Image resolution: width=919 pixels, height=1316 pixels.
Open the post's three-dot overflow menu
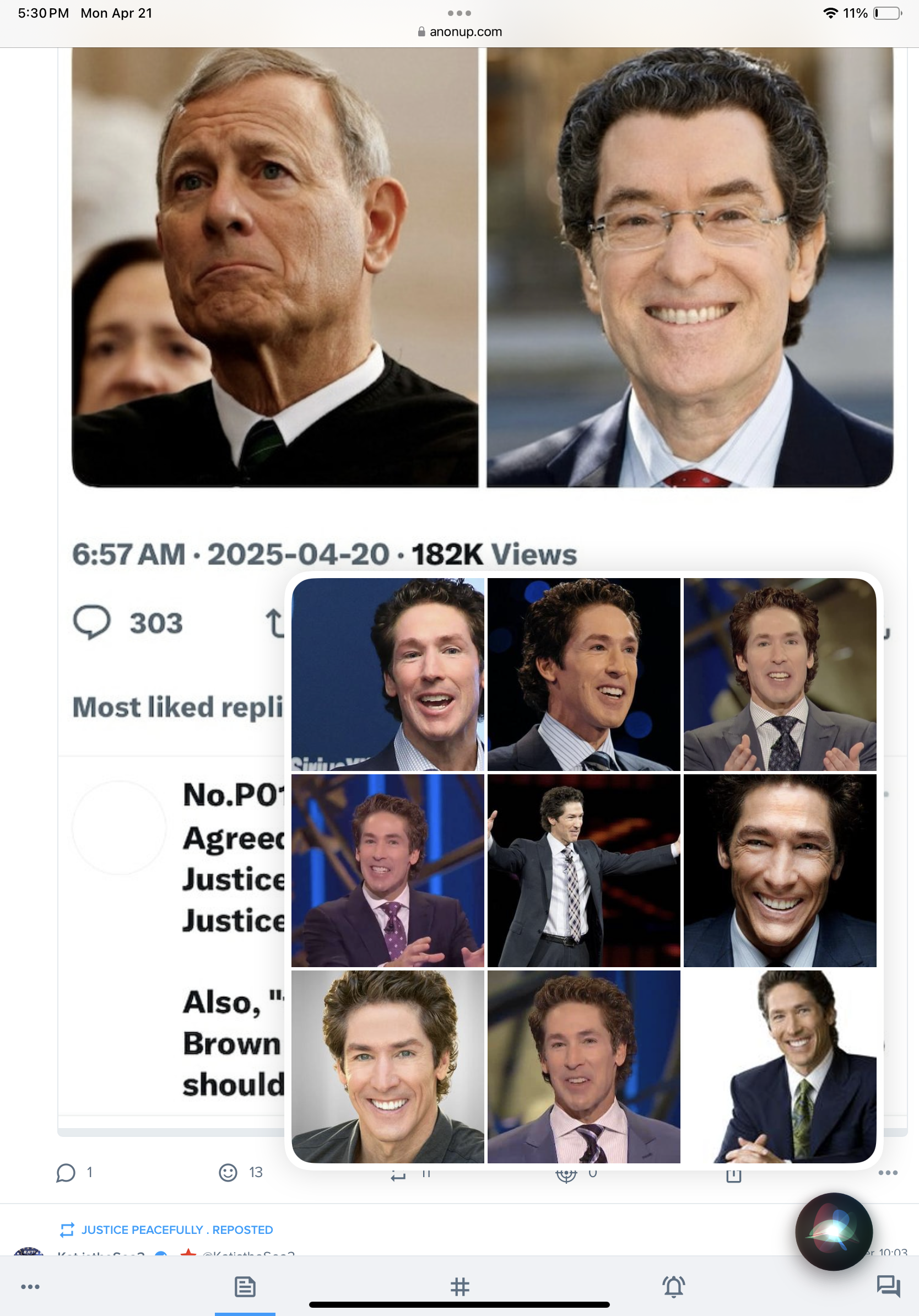pyautogui.click(x=888, y=1173)
